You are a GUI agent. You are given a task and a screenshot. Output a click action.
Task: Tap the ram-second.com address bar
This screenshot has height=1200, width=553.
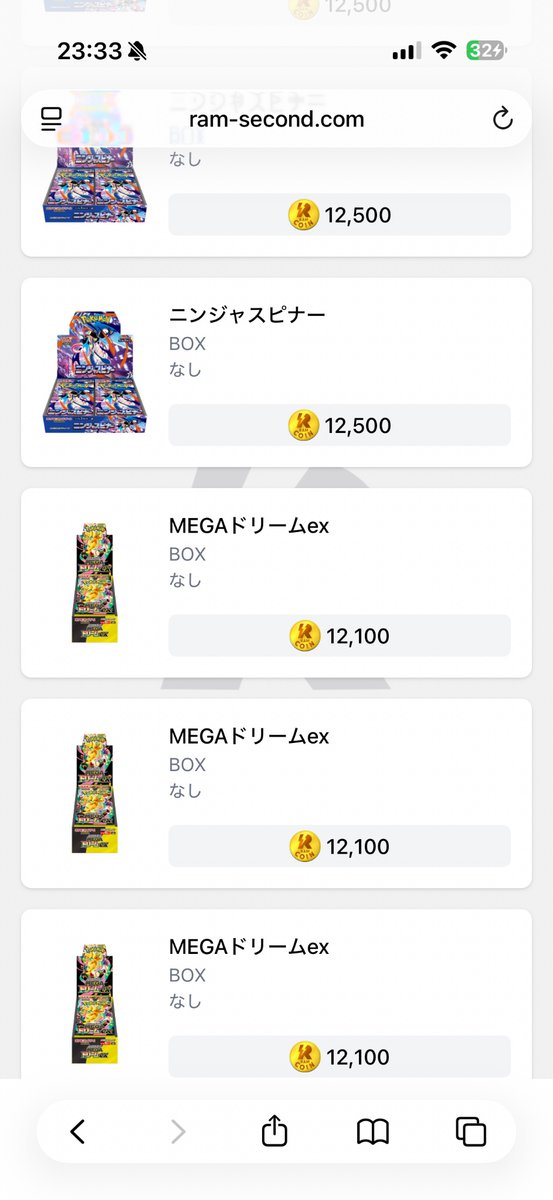pos(276,120)
